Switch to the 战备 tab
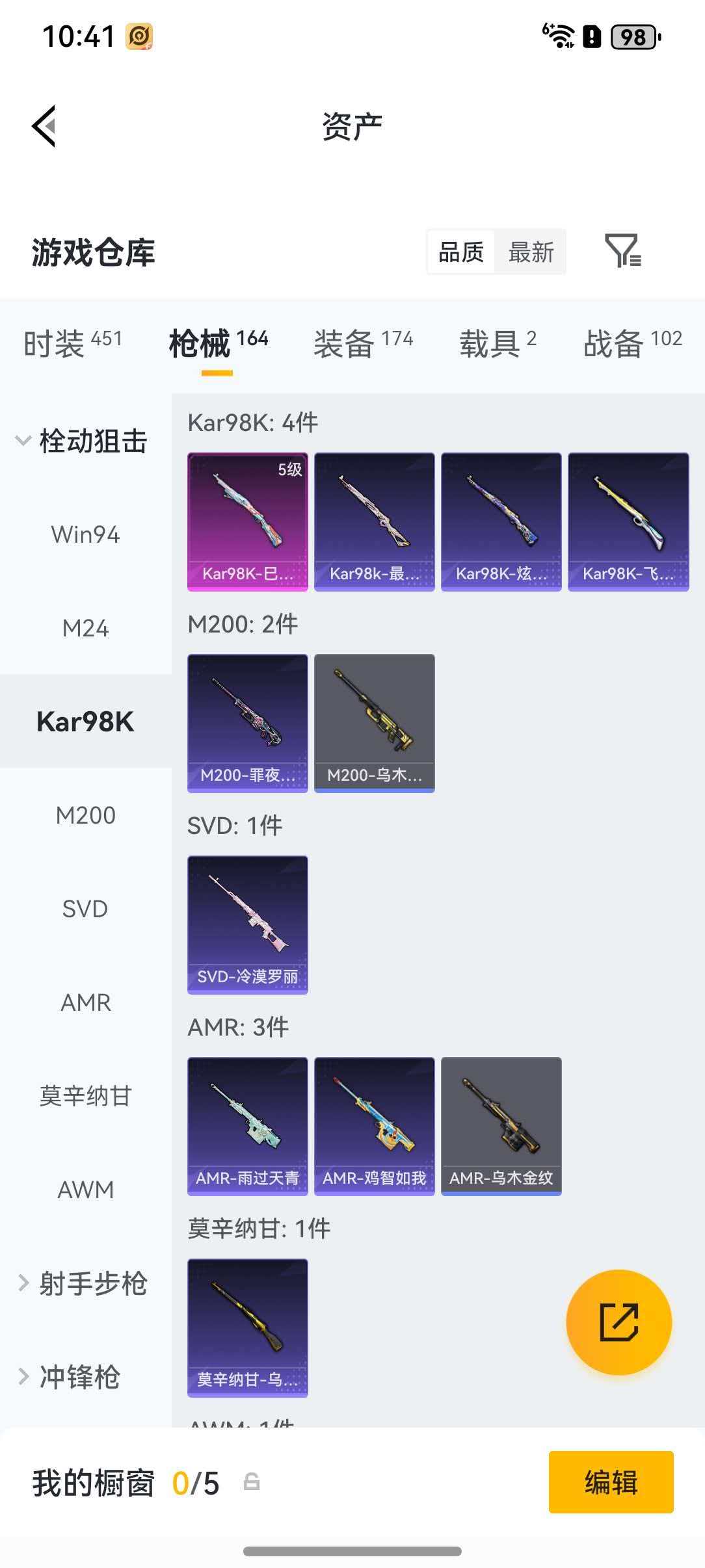 pyautogui.click(x=632, y=343)
